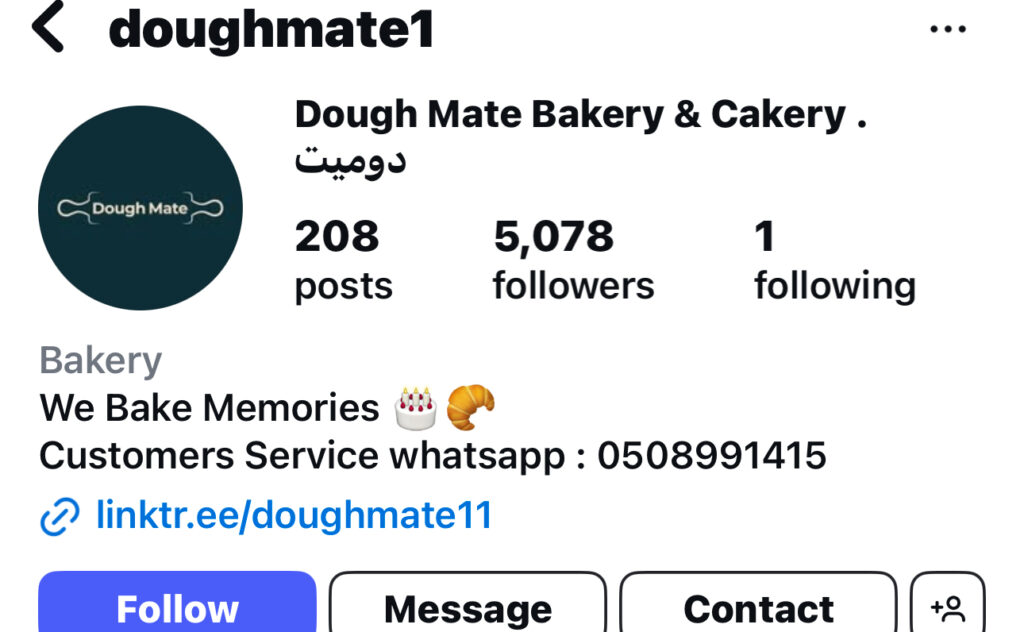Open the three-dot options menu
The image size is (1024, 632).
[x=947, y=29]
